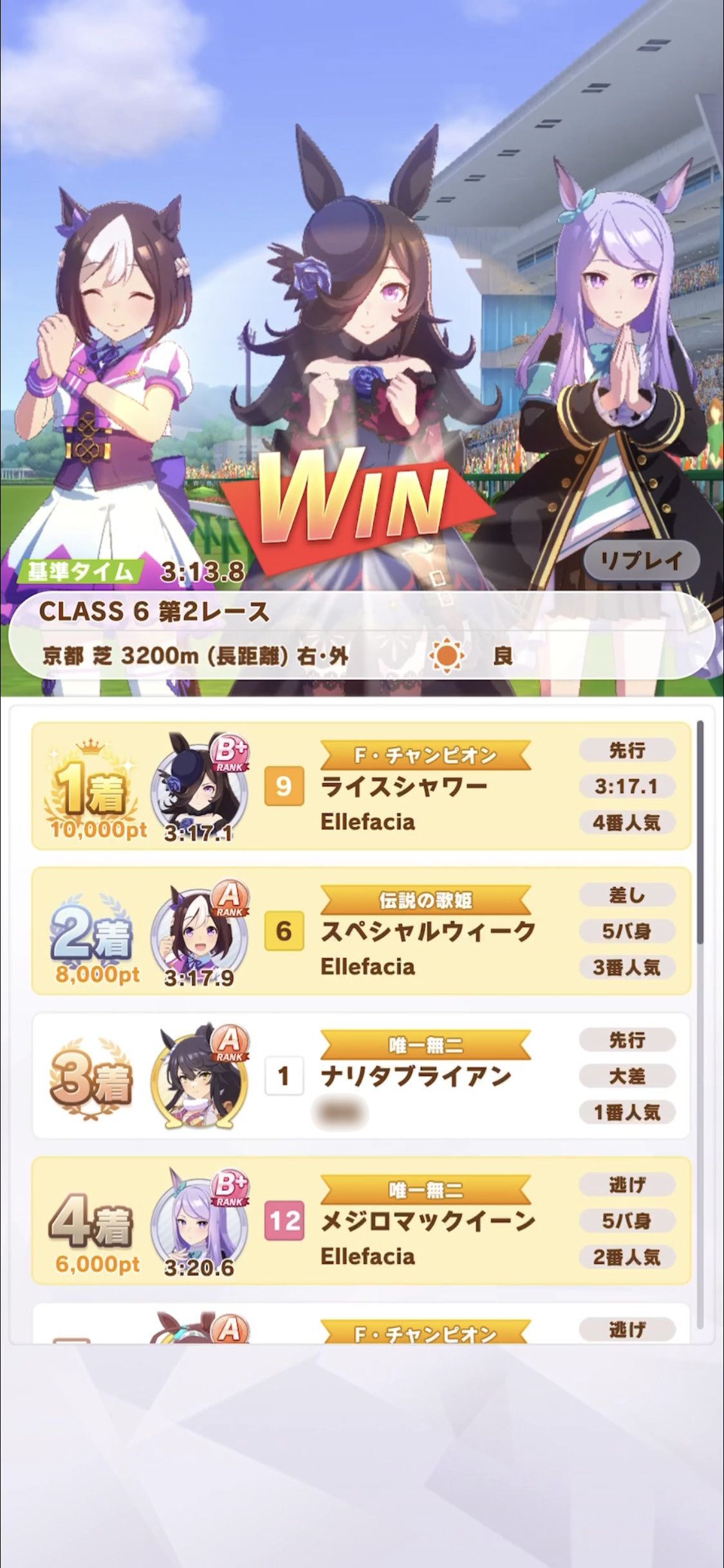Select ナリタブライアン third place result row
Image resolution: width=724 pixels, height=1568 pixels.
361,1076
